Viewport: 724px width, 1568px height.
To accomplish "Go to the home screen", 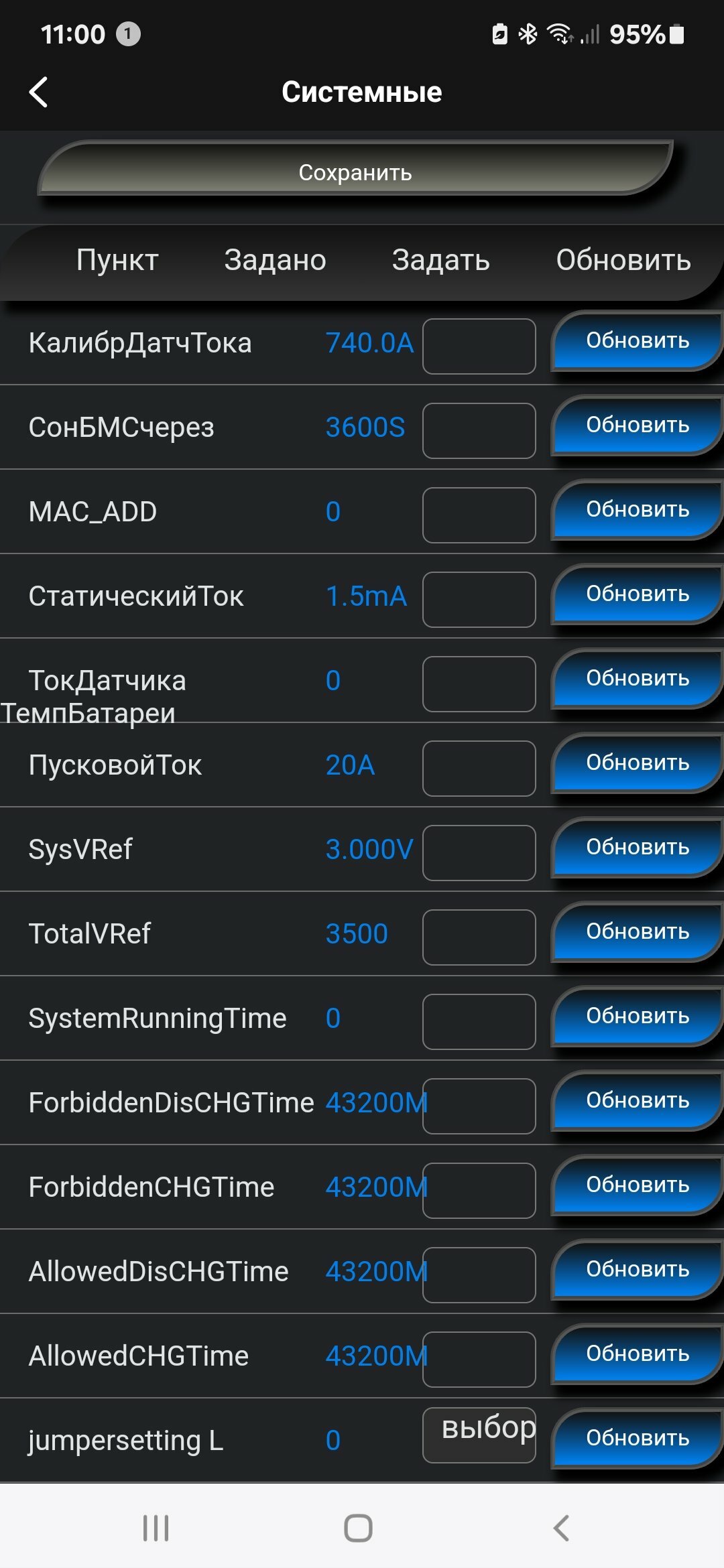I will [358, 1528].
